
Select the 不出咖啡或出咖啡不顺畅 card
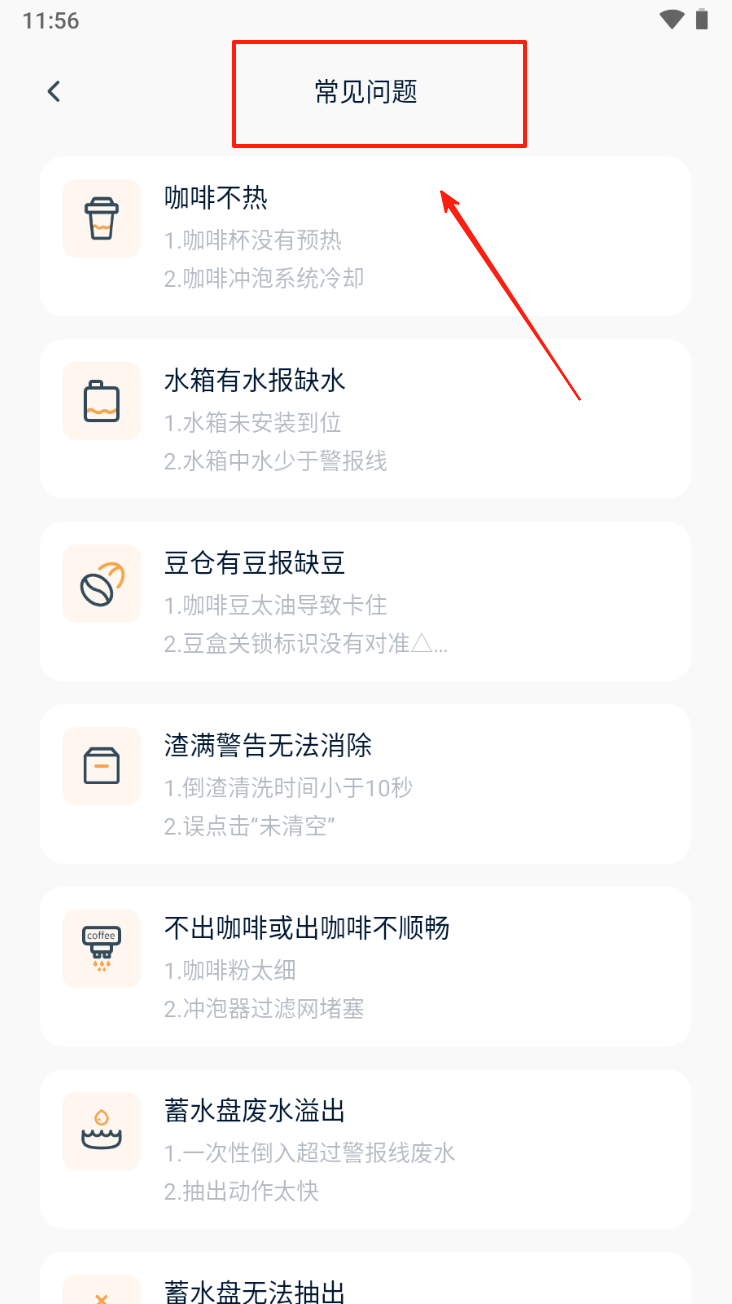(365, 966)
